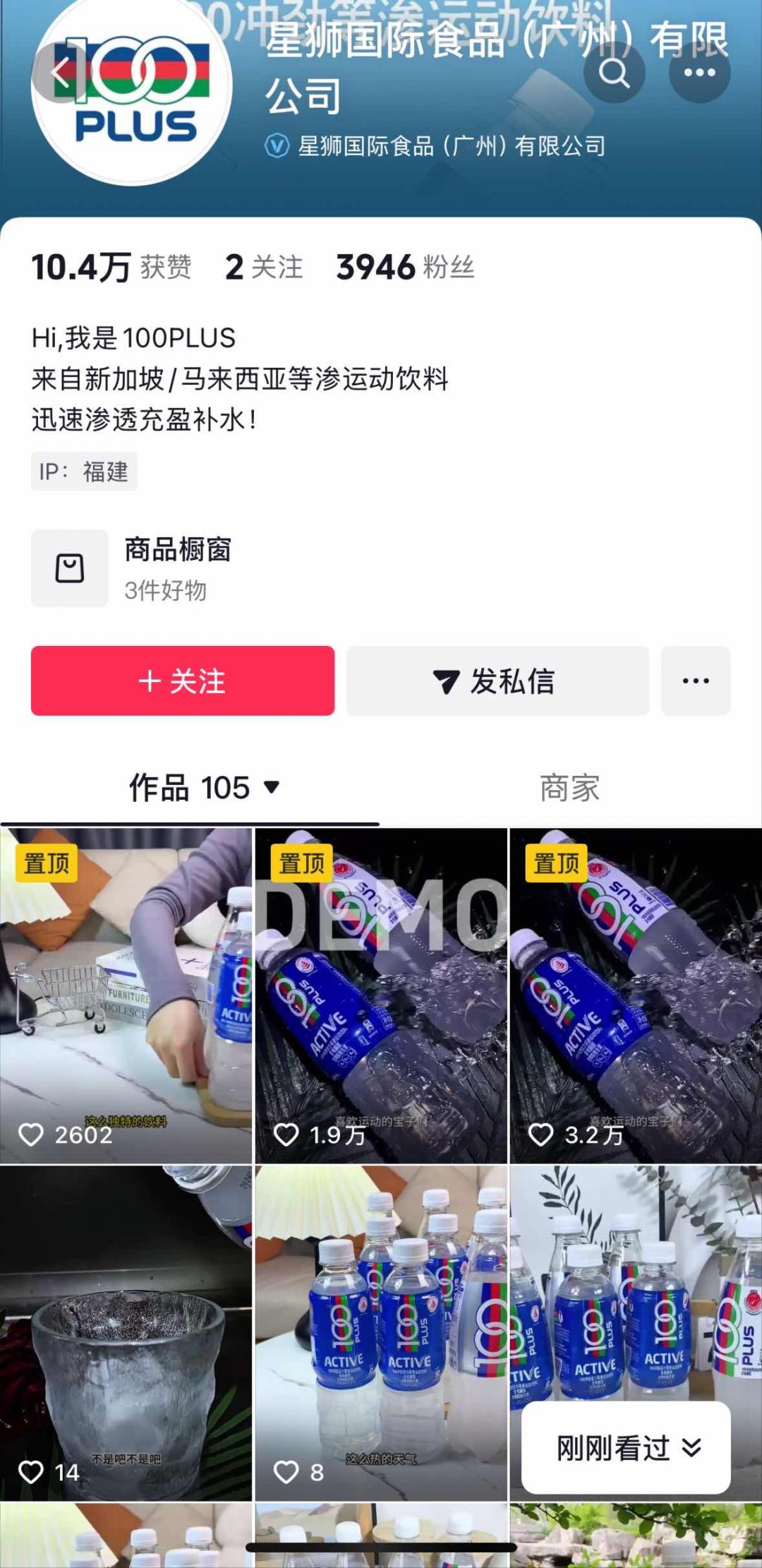Follow this account with + 关注

point(183,681)
